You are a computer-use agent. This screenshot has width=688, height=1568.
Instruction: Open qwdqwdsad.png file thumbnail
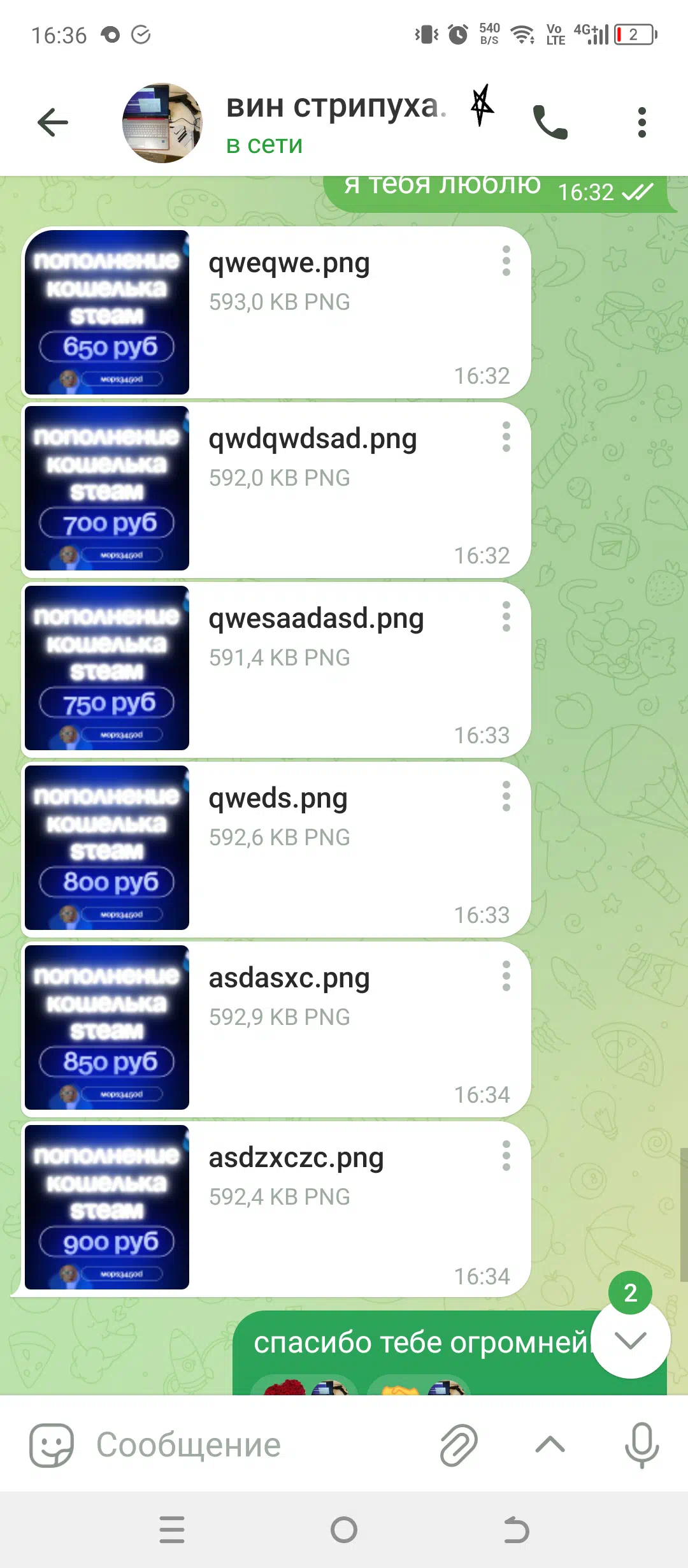(x=107, y=488)
